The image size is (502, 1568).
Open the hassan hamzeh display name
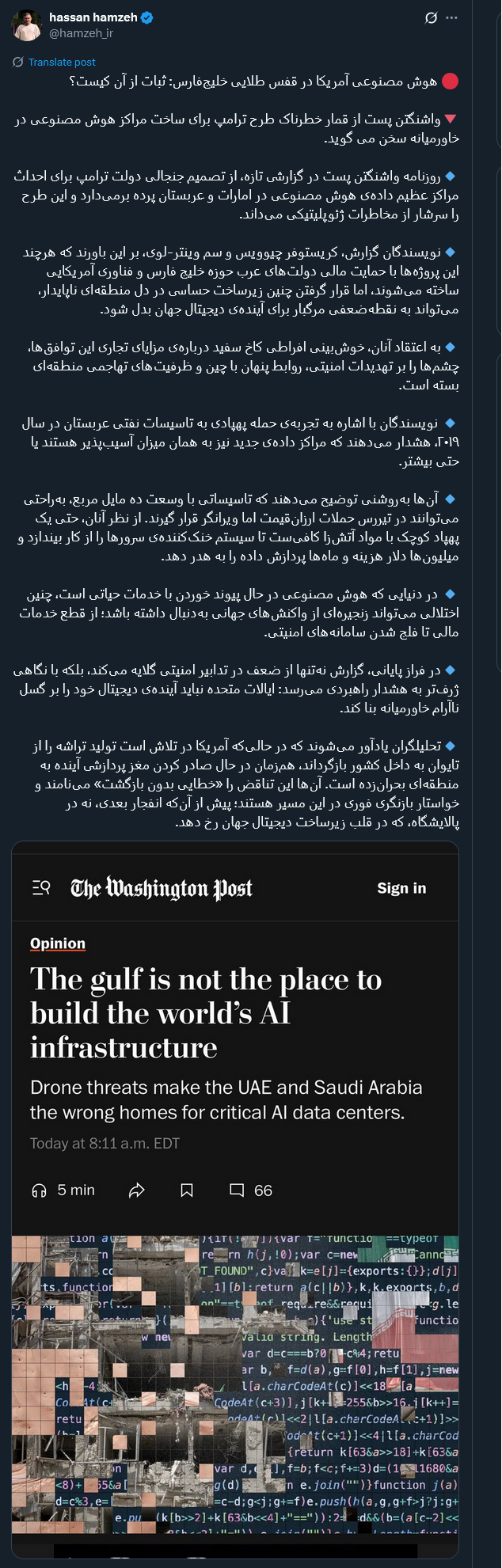pyautogui.click(x=93, y=17)
